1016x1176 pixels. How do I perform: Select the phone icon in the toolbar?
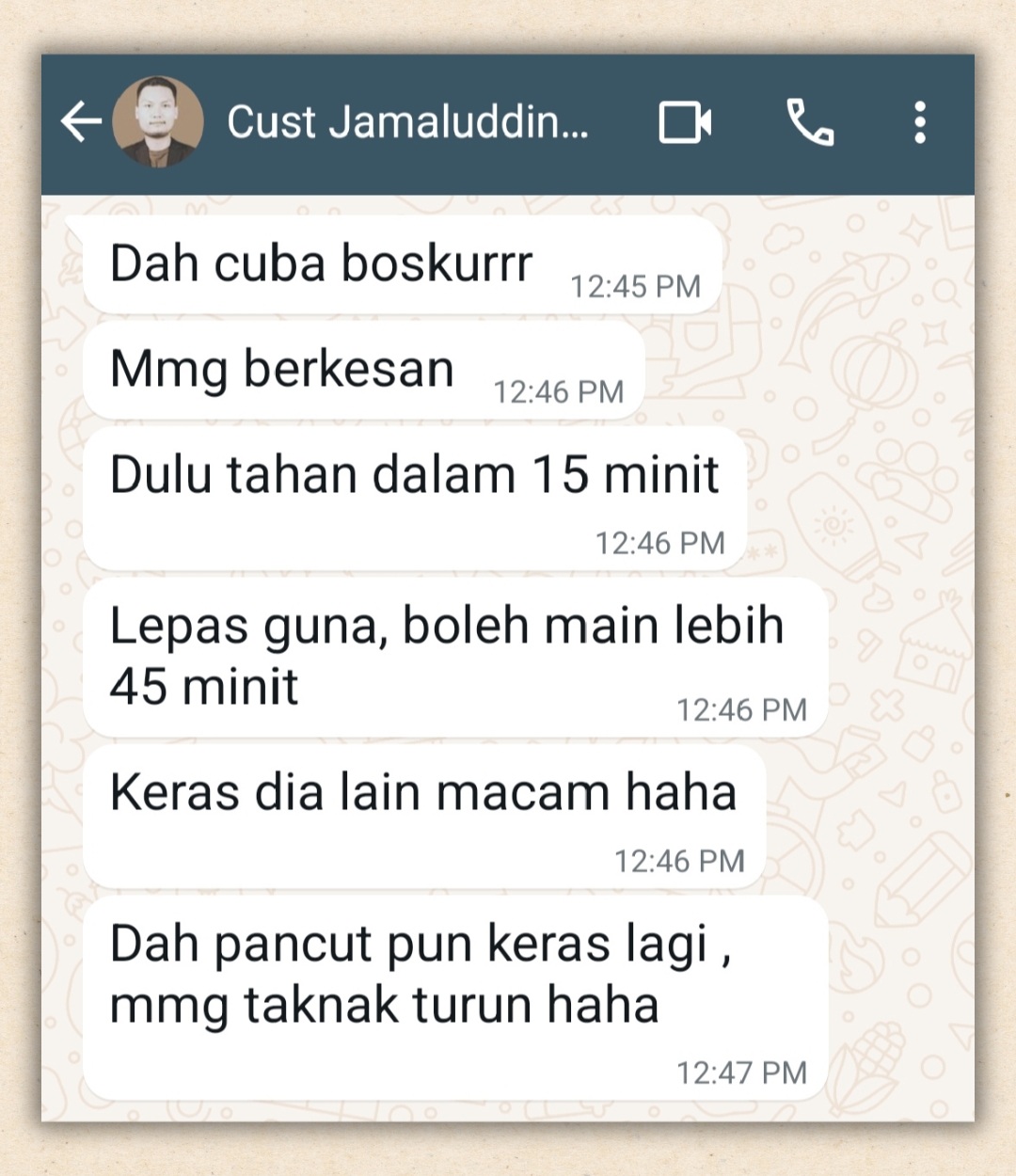pyautogui.click(x=811, y=120)
